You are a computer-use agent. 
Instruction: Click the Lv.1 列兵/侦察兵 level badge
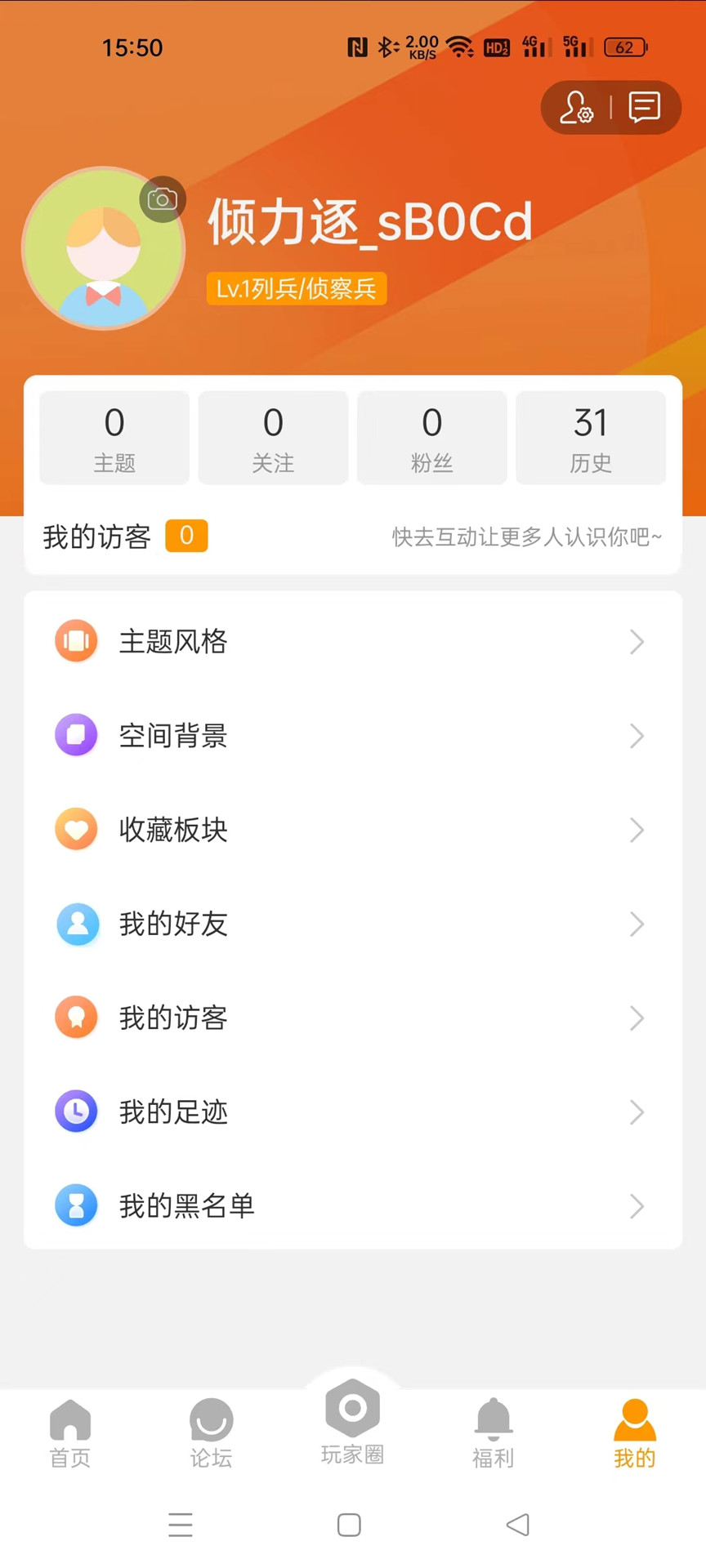coord(296,287)
